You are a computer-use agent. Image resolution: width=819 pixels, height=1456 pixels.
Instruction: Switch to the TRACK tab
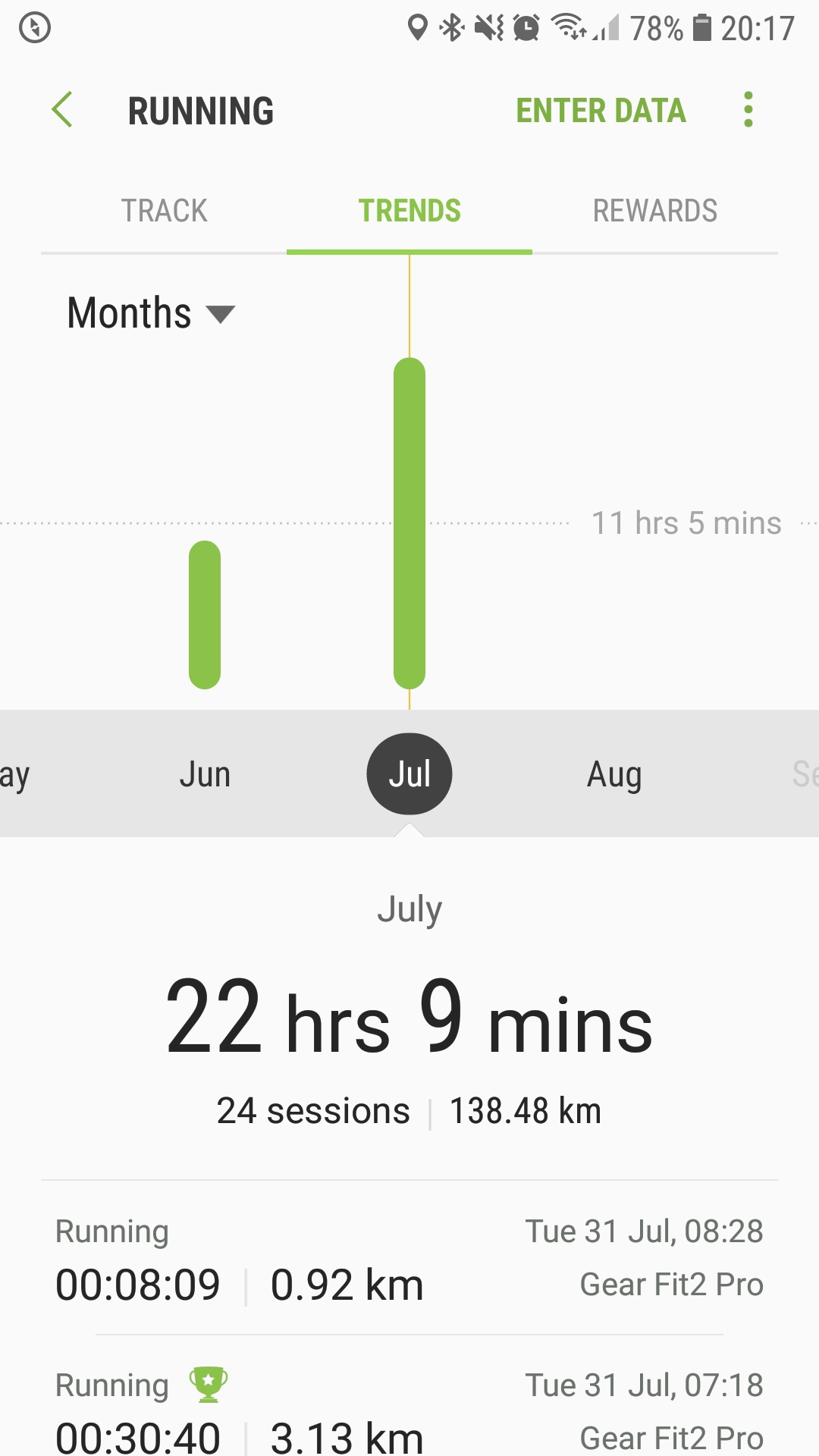click(164, 211)
